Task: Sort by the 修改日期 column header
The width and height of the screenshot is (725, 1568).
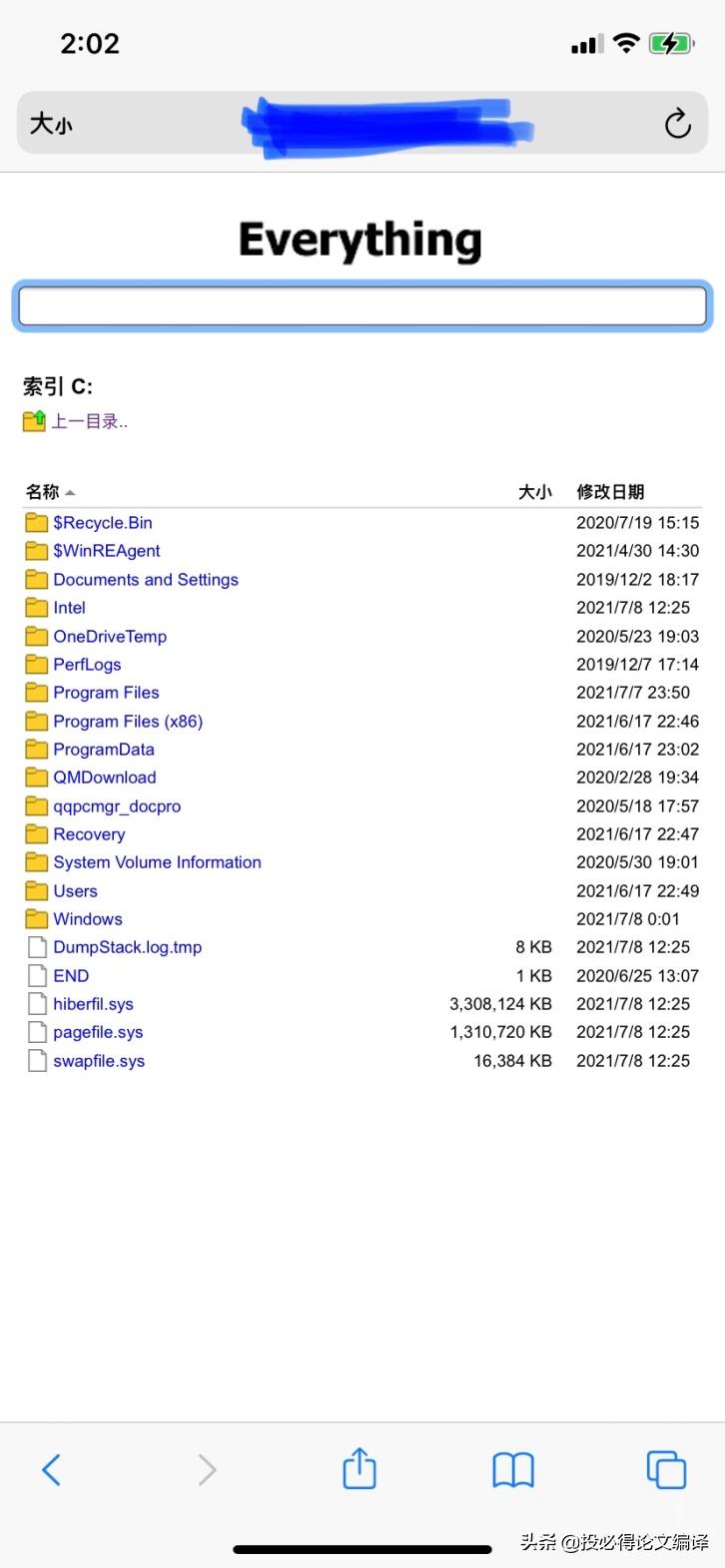Action: point(611,491)
